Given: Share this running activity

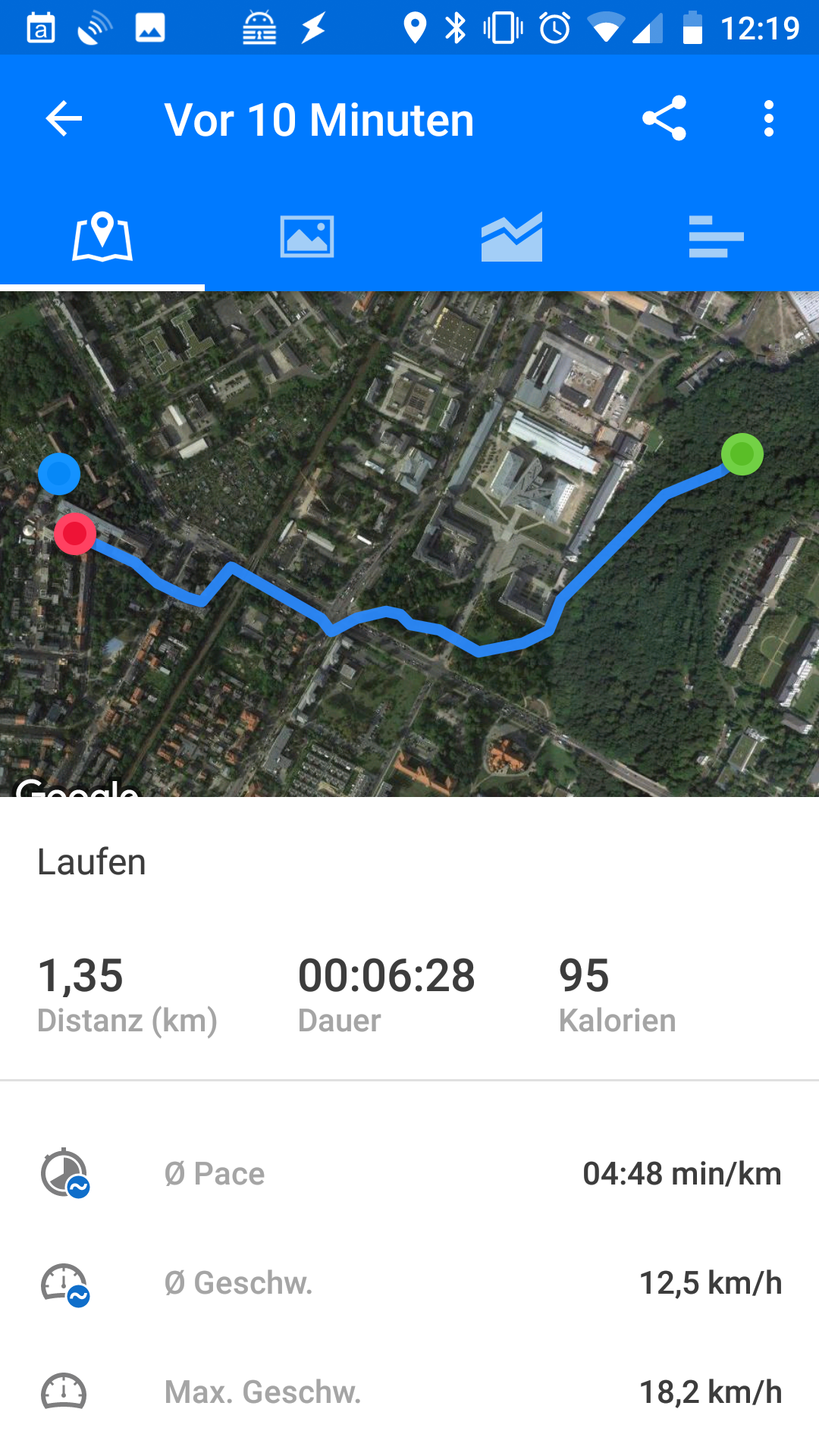Looking at the screenshot, I should click(x=664, y=118).
